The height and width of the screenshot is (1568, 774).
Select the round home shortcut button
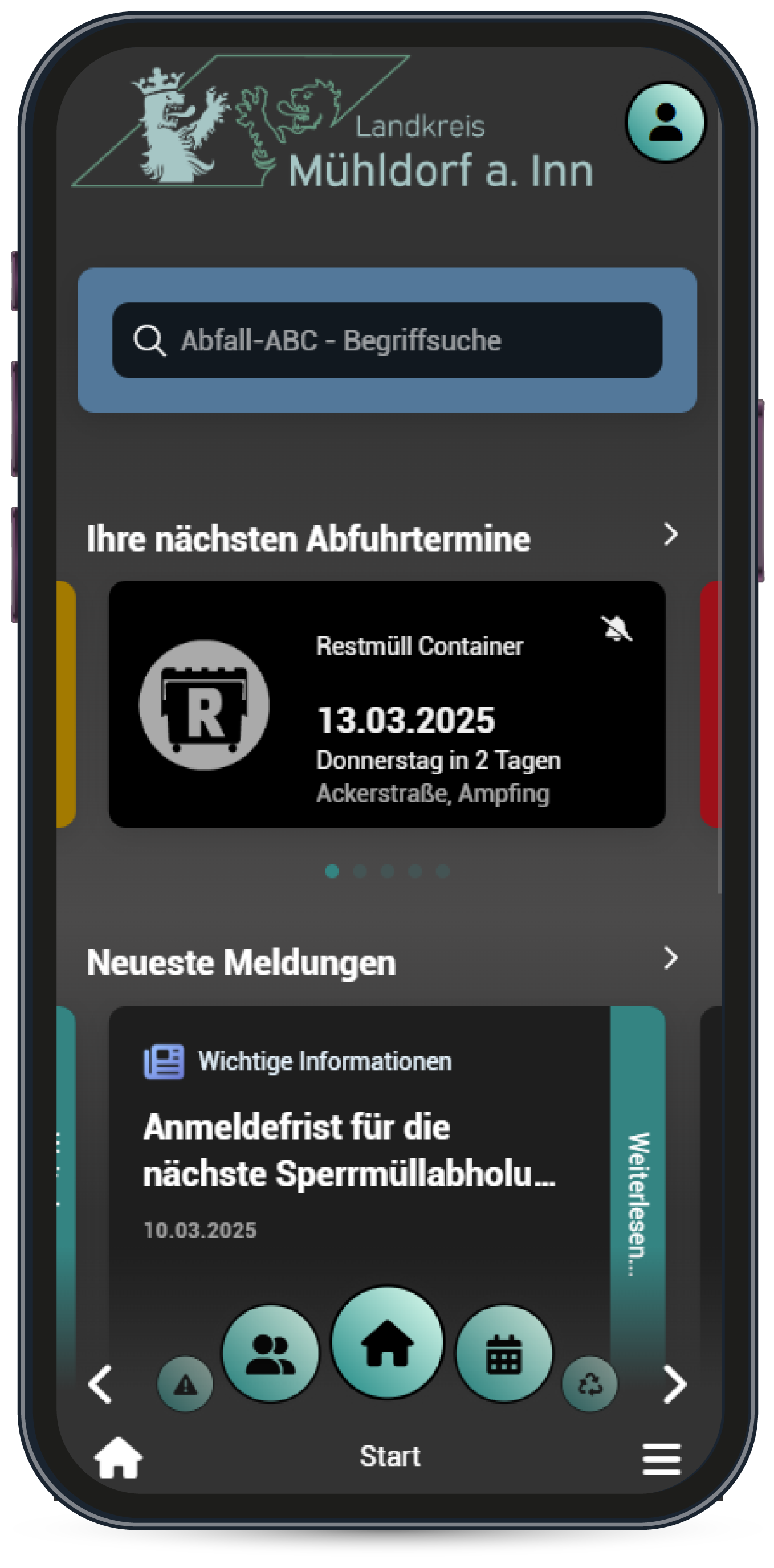(388, 1342)
